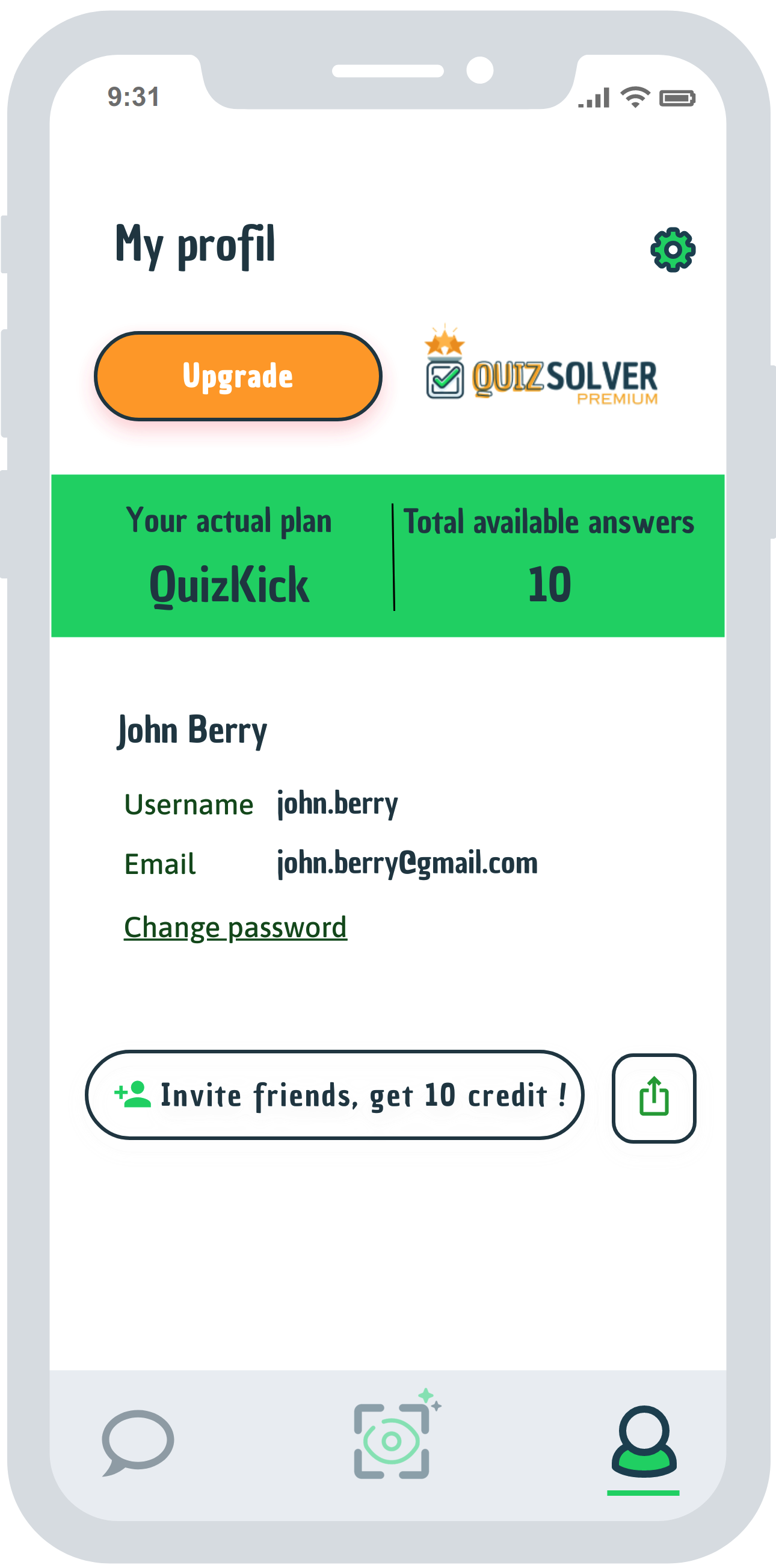
Task: Open the settings gear icon
Action: [x=673, y=250]
